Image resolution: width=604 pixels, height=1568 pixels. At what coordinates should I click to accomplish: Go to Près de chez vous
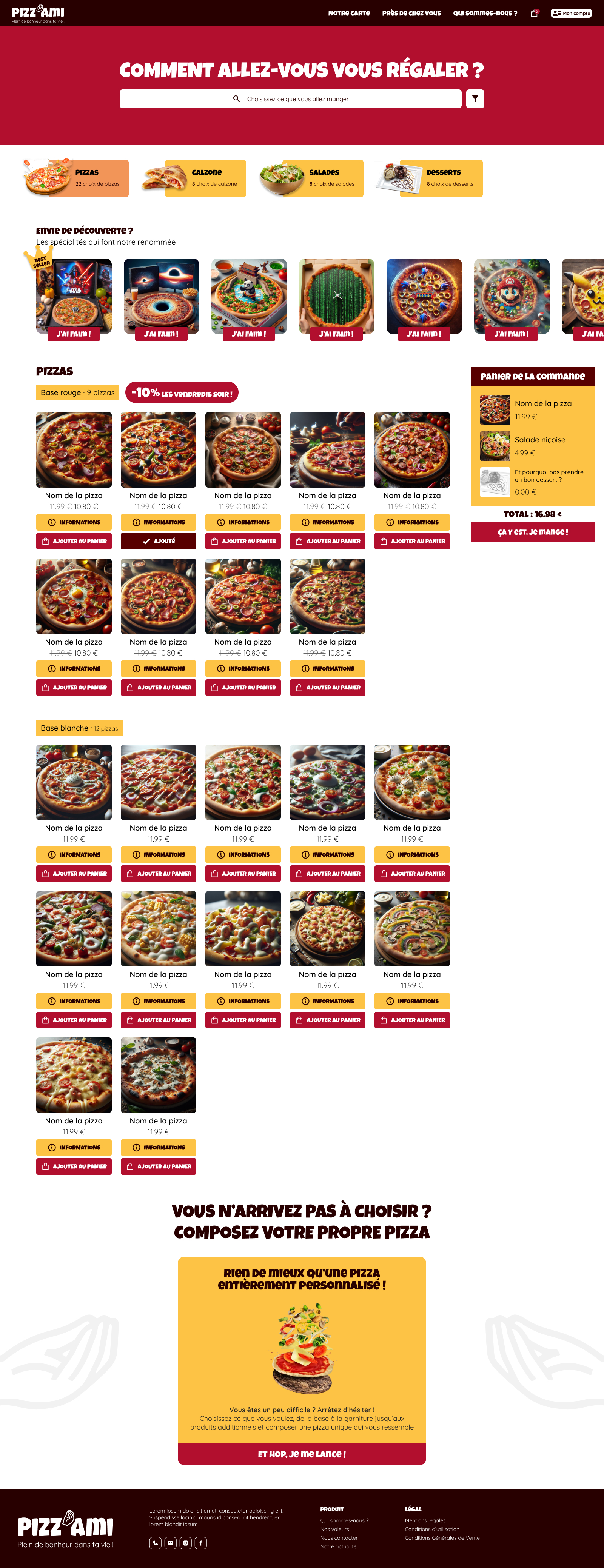[x=411, y=13]
